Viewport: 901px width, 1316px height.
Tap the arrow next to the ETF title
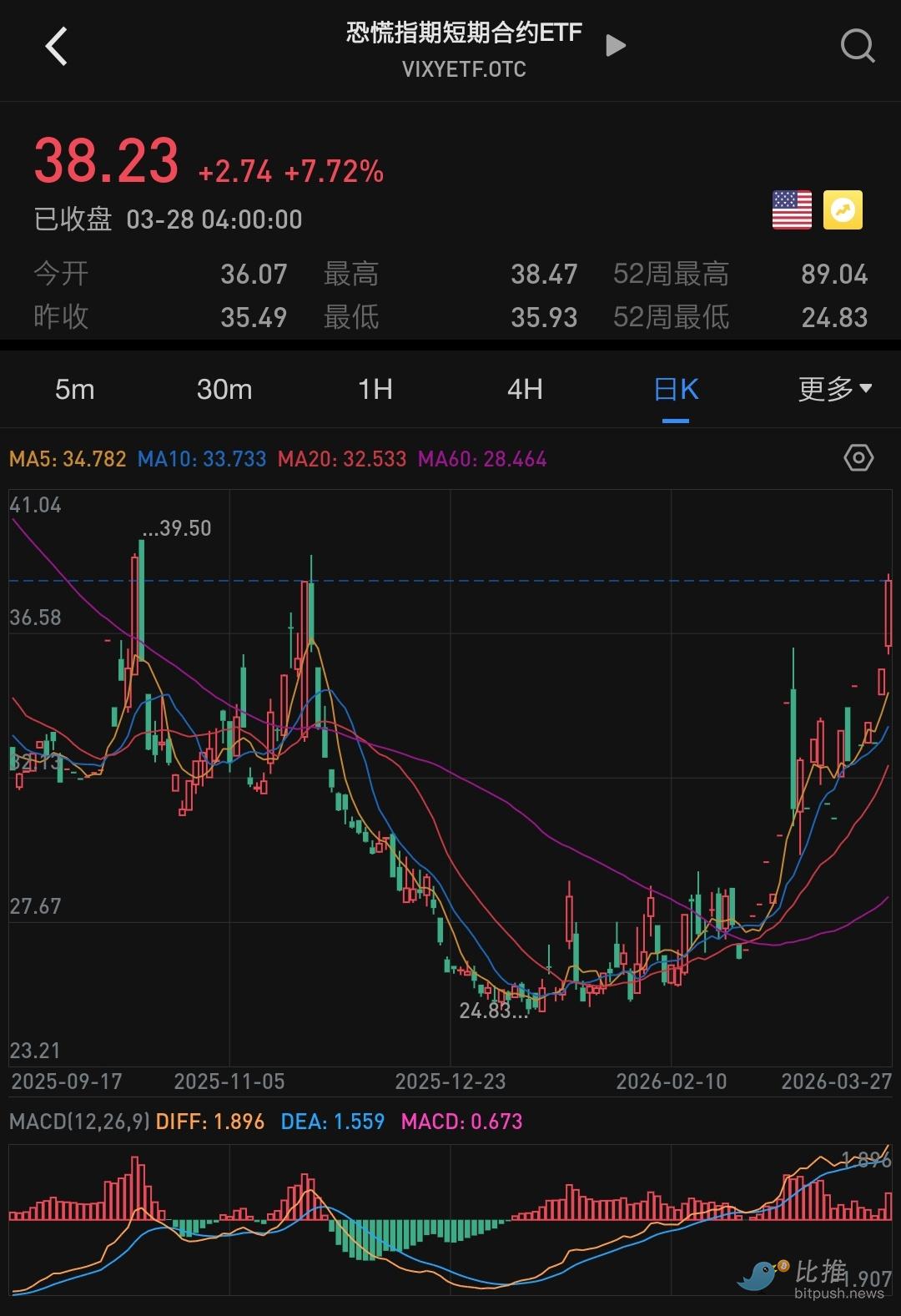(616, 46)
